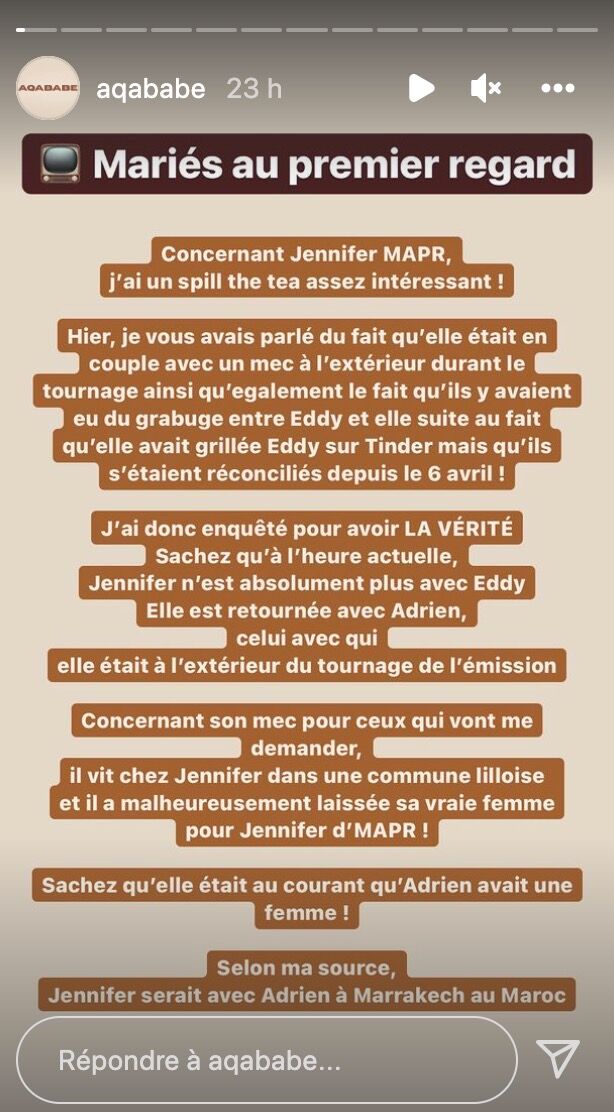Open the aqababe username link
The width and height of the screenshot is (614, 1112).
click(x=151, y=89)
